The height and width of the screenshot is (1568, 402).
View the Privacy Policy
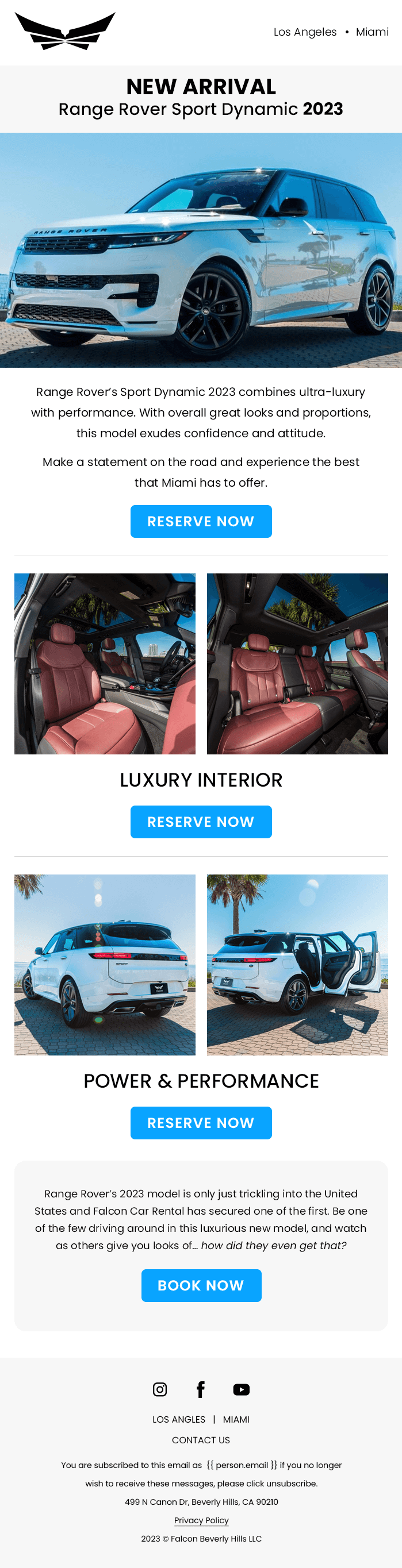pos(201,1520)
